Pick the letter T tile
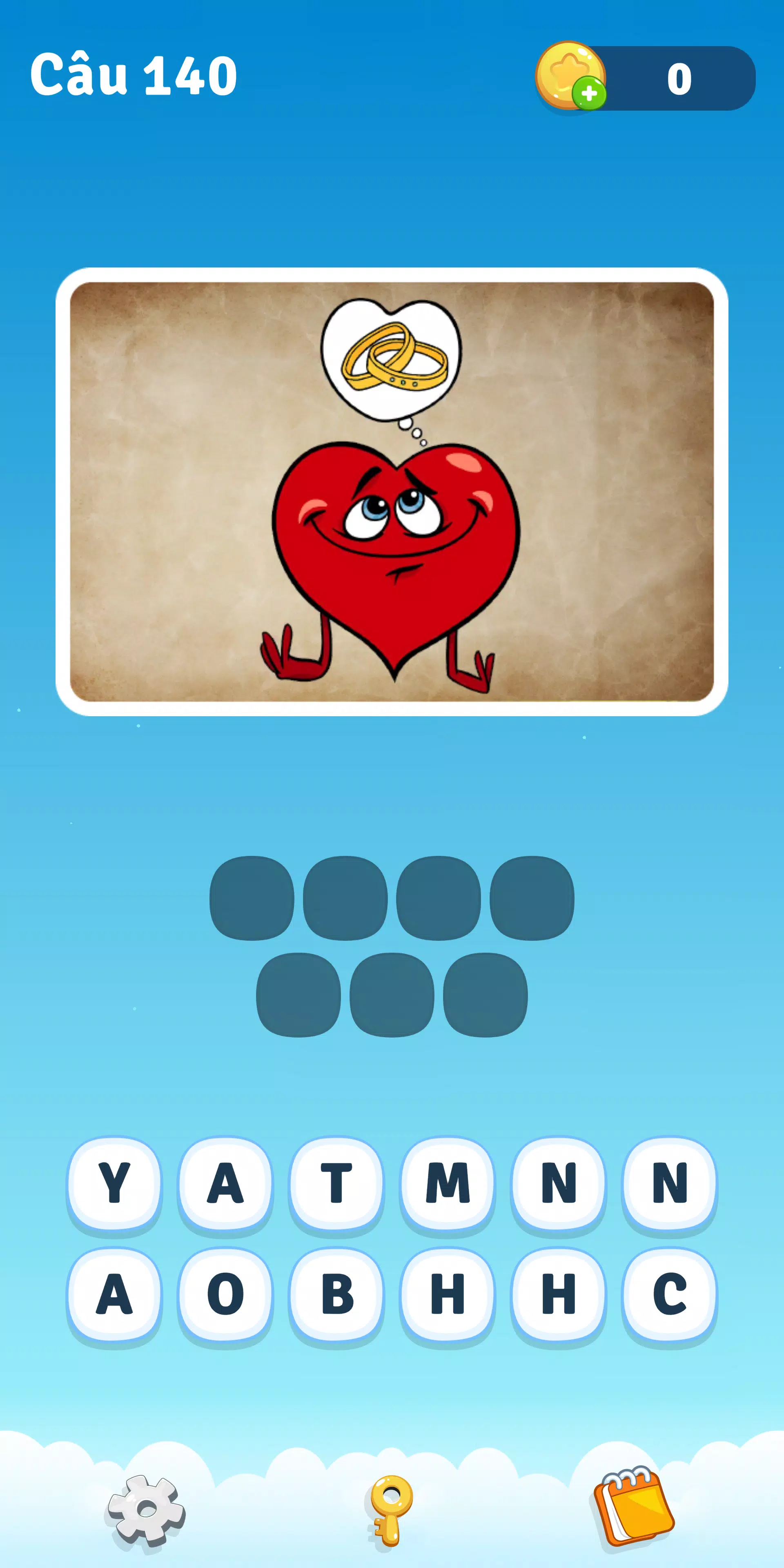Screen dimensions: 784x1568 (x=336, y=1183)
